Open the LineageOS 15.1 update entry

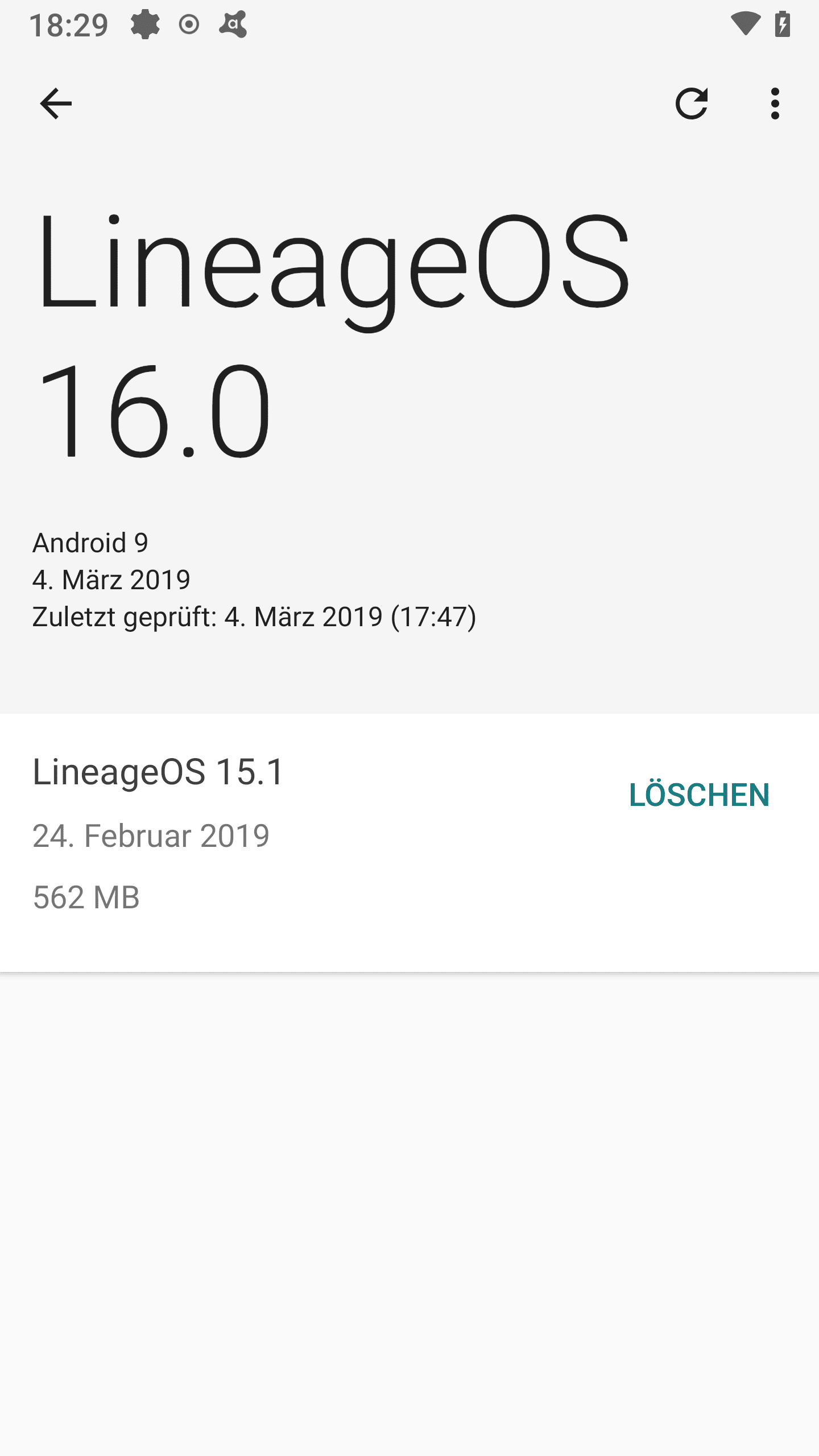[409, 843]
